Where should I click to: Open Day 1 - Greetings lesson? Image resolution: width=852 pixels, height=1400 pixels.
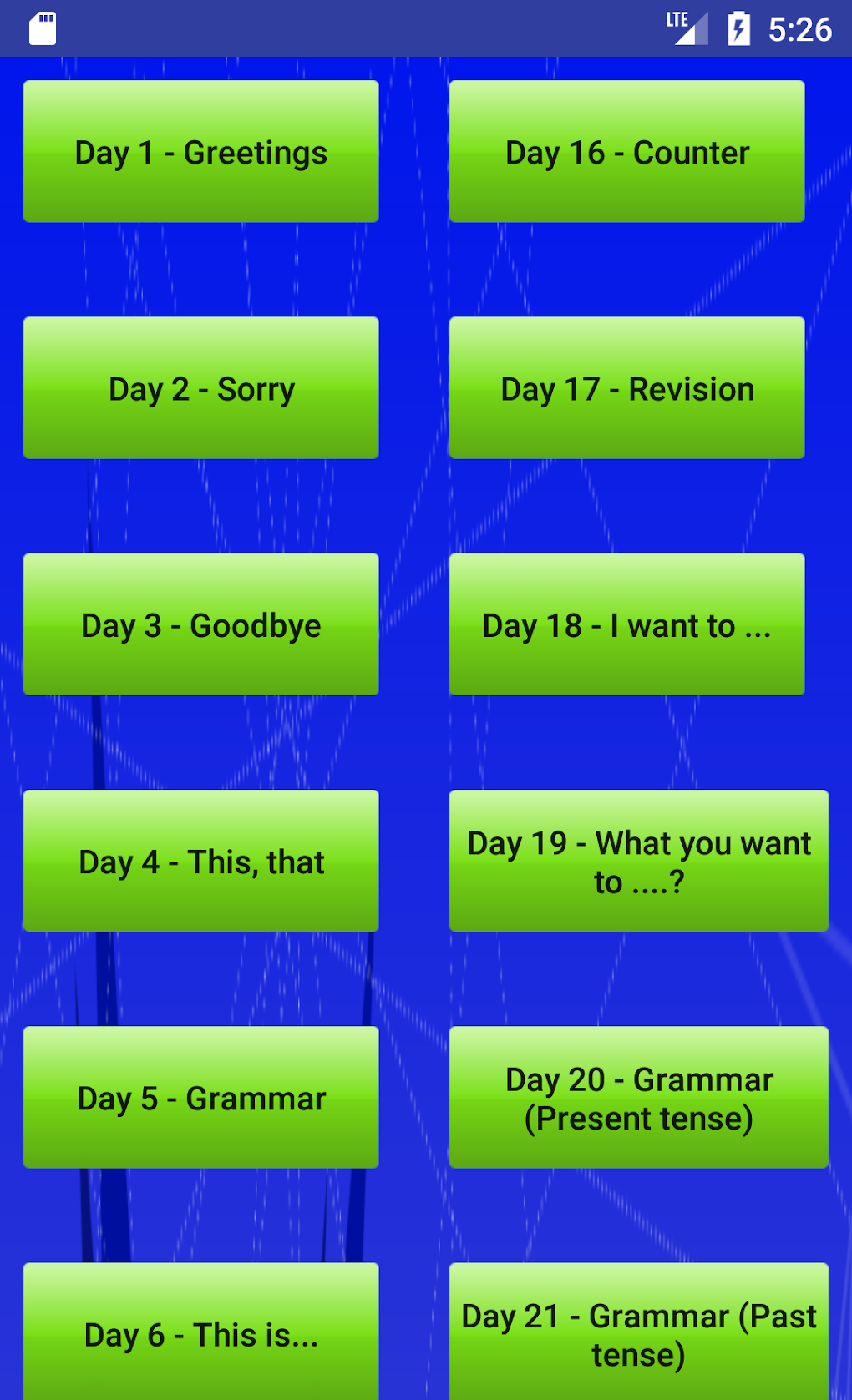coord(200,151)
